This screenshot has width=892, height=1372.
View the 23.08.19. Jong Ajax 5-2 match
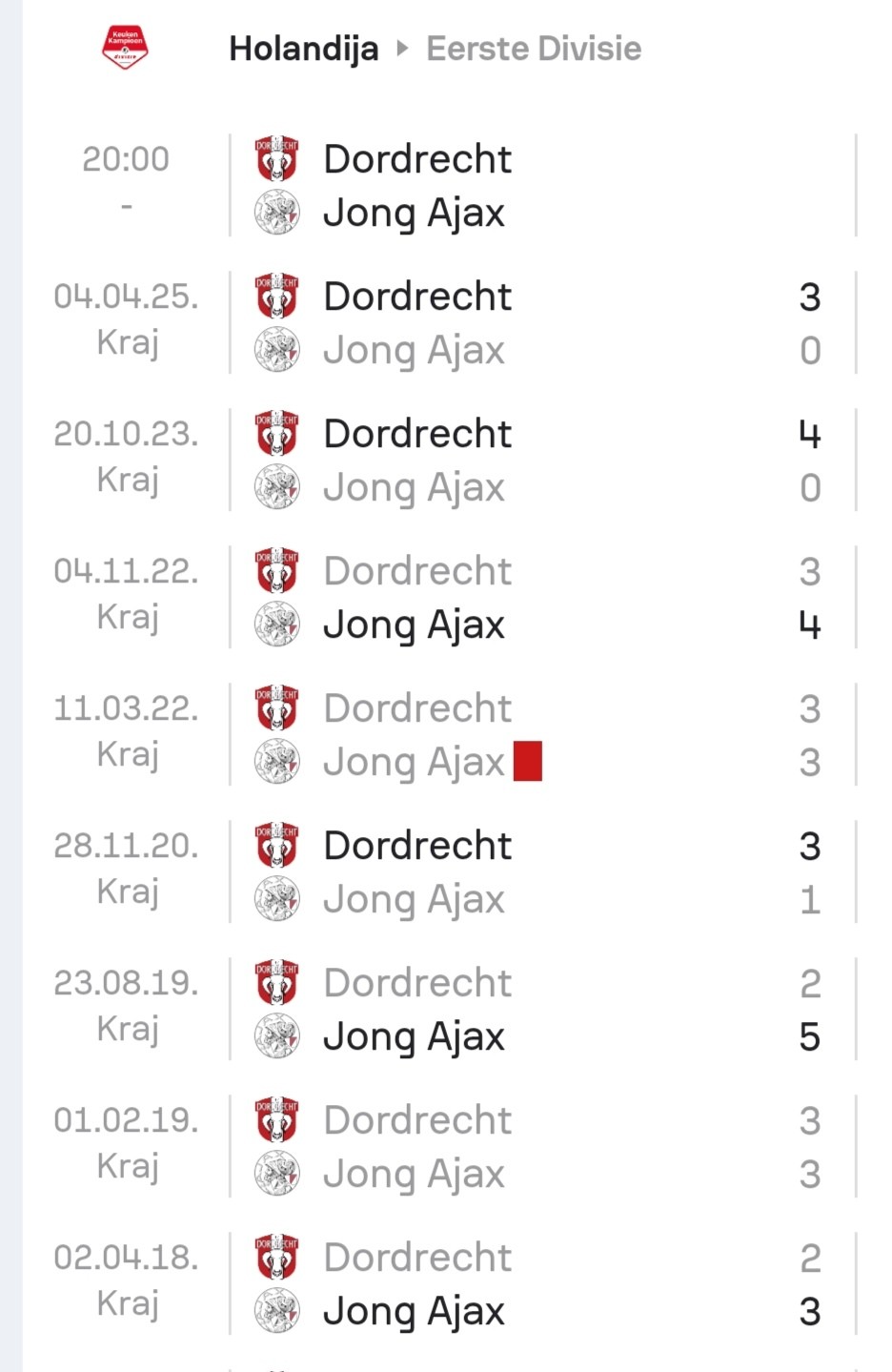click(457, 1010)
